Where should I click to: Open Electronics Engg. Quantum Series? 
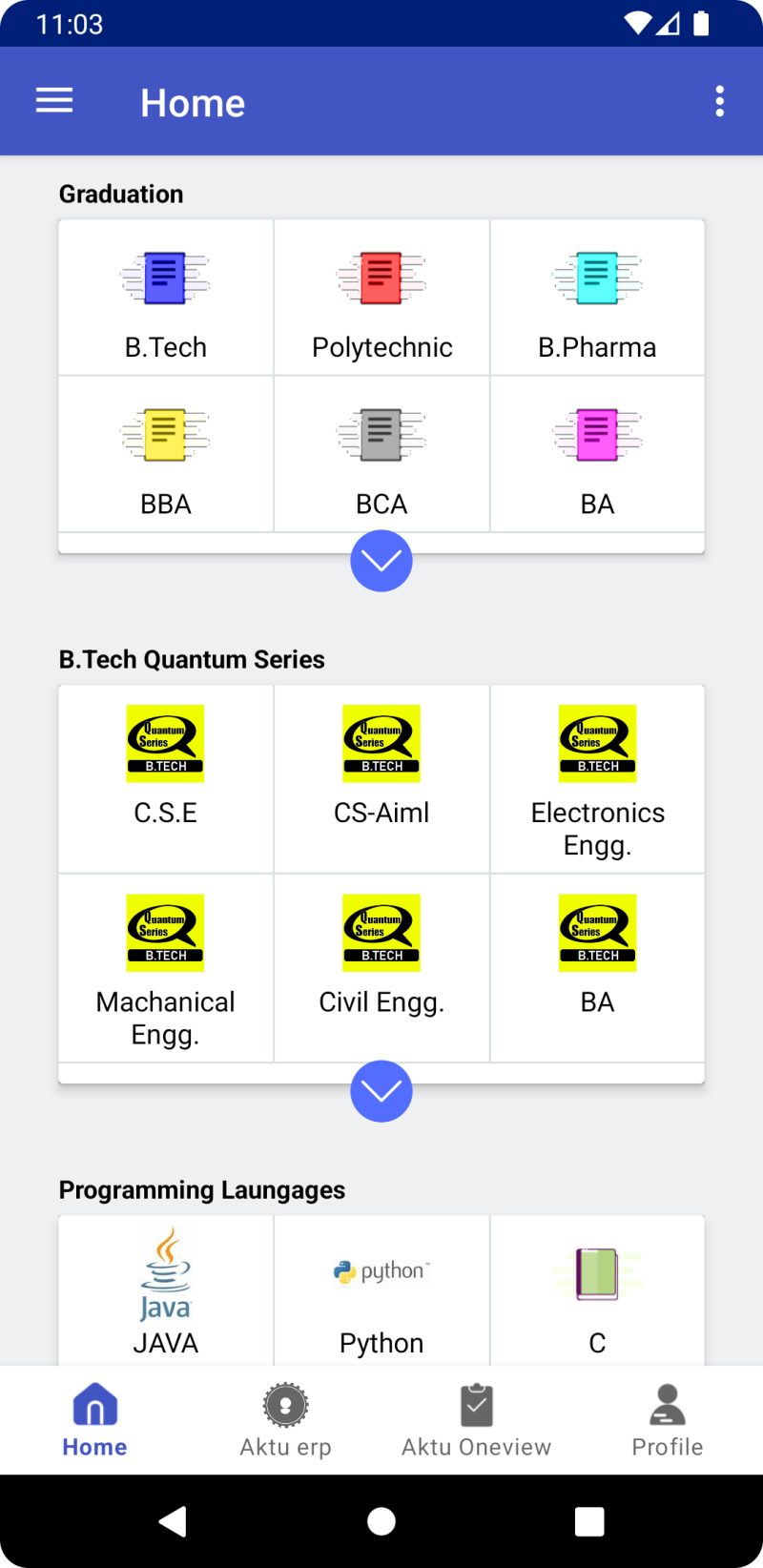(x=597, y=778)
